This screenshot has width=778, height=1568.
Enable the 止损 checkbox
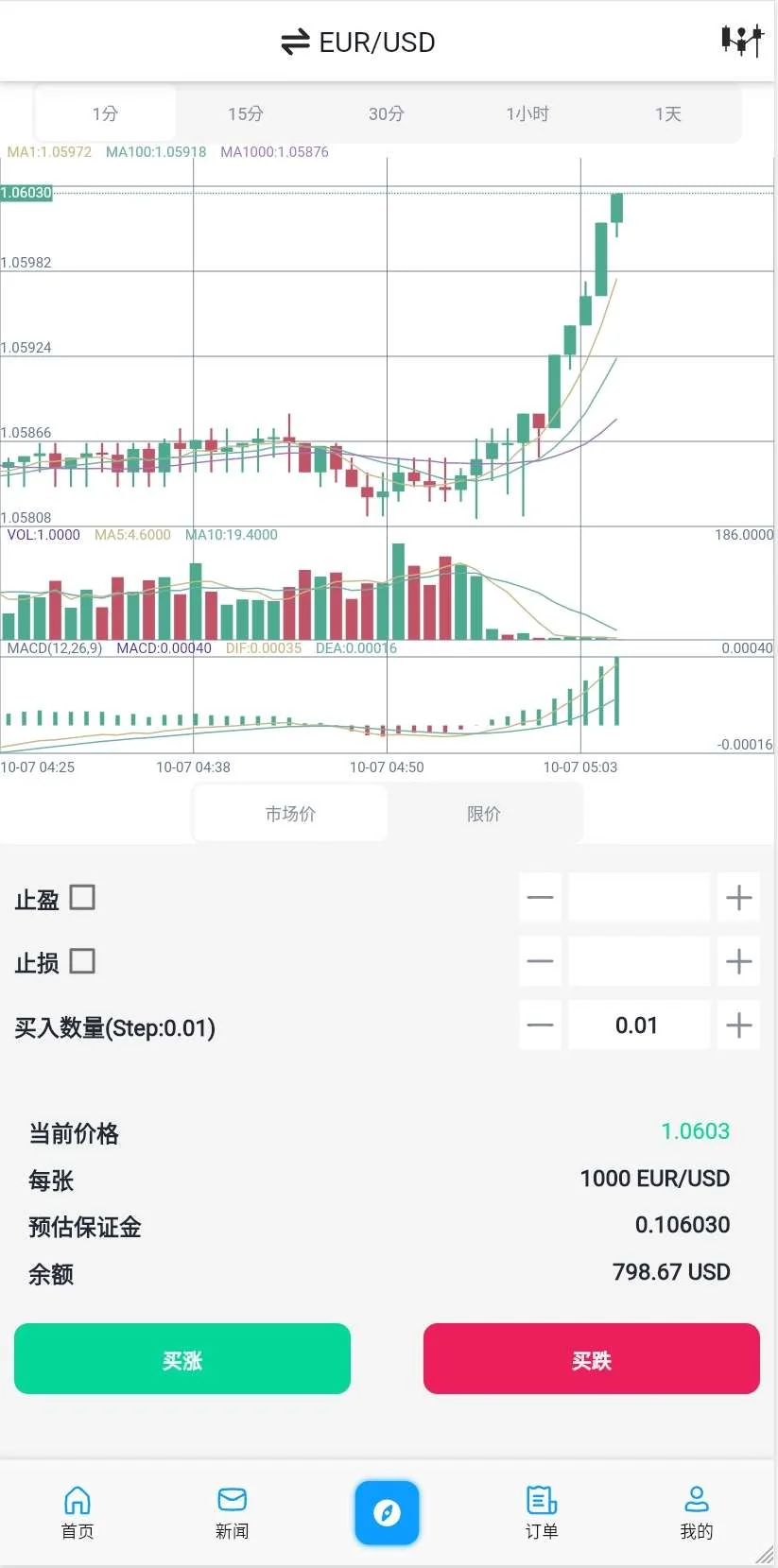pos(83,961)
